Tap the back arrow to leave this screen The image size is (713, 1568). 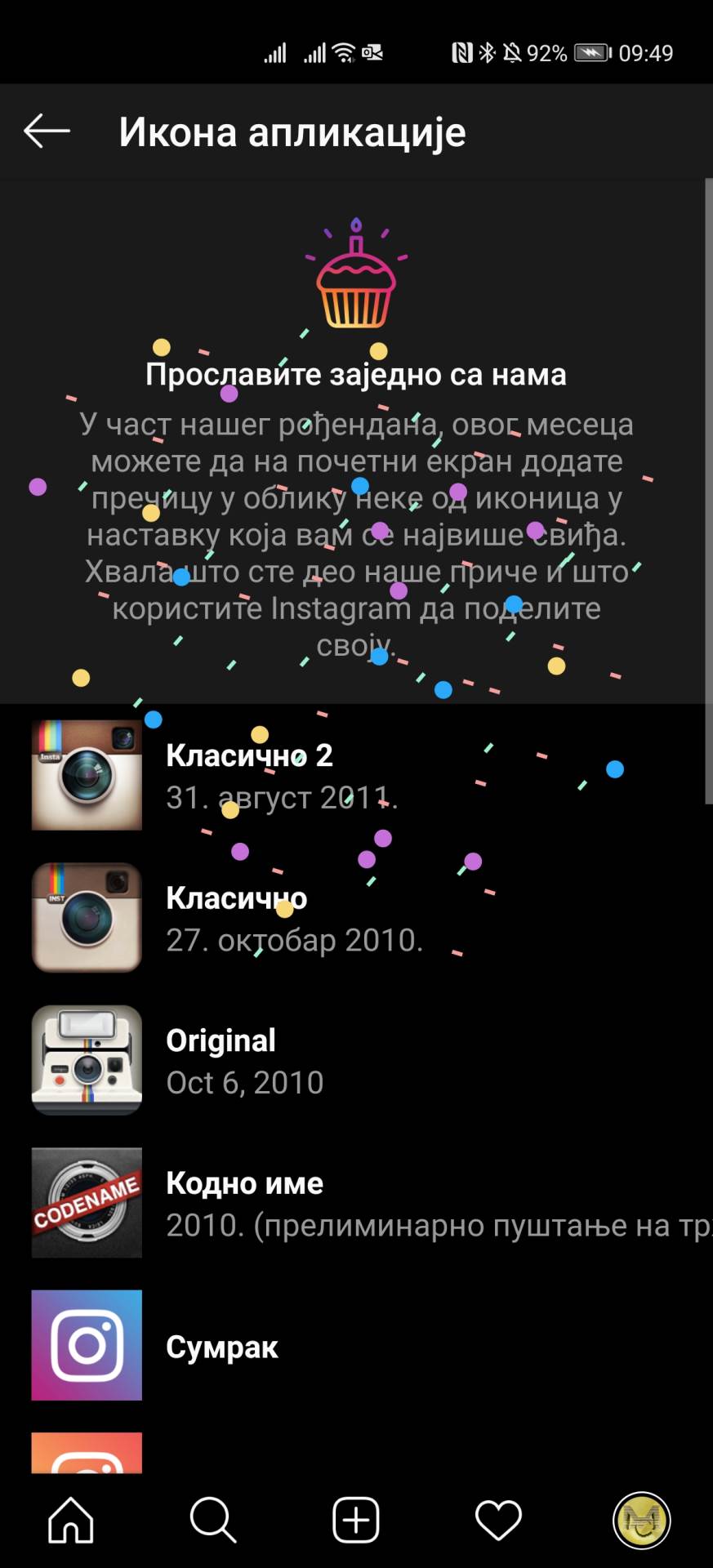(x=45, y=131)
